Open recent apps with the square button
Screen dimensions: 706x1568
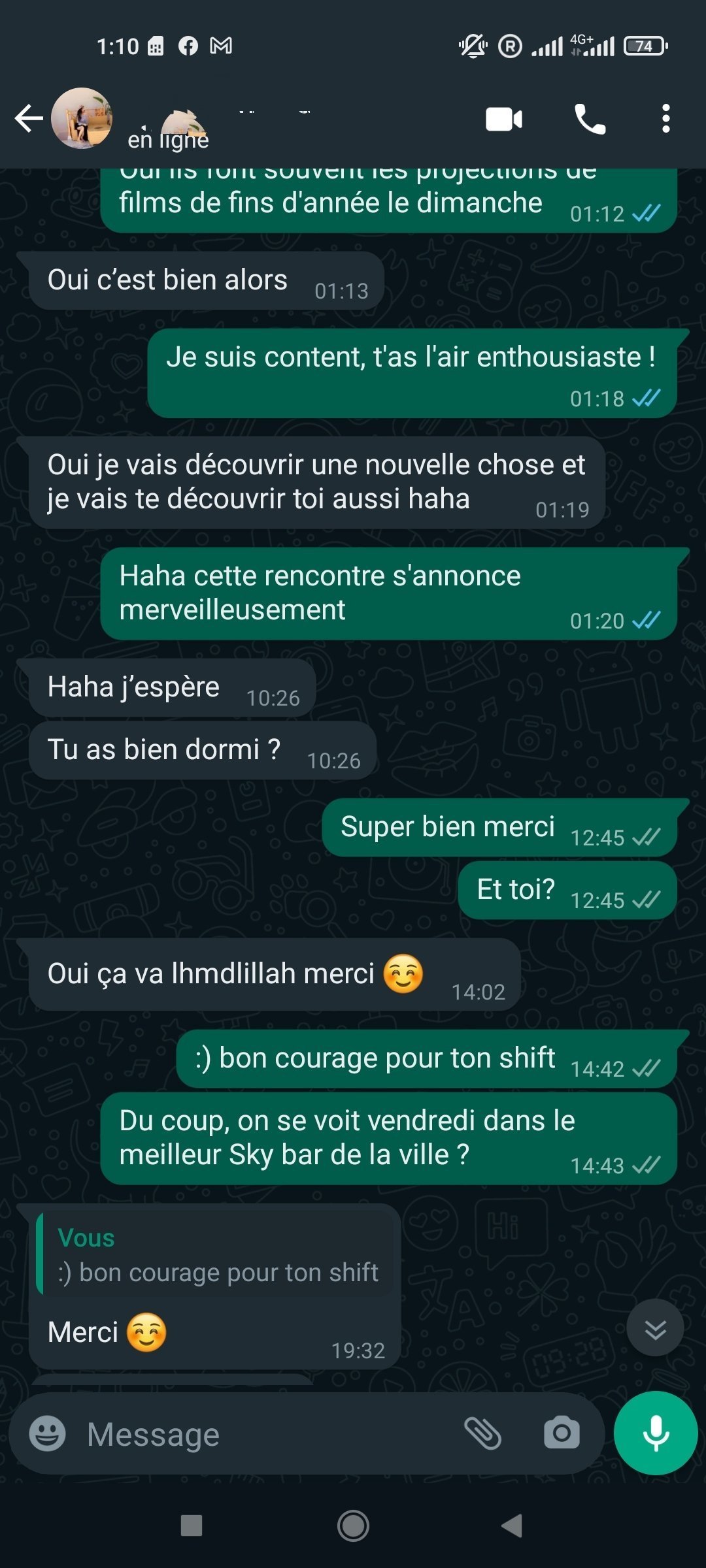[x=191, y=1526]
